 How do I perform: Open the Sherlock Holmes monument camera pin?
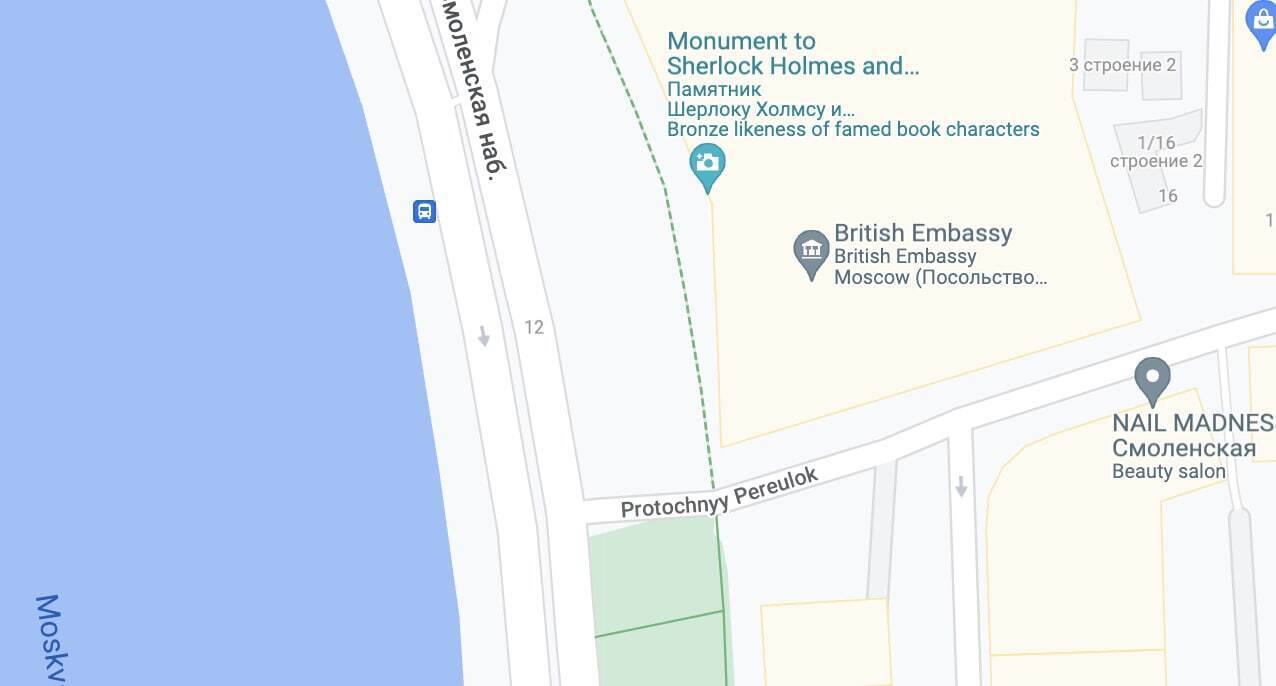click(x=707, y=164)
